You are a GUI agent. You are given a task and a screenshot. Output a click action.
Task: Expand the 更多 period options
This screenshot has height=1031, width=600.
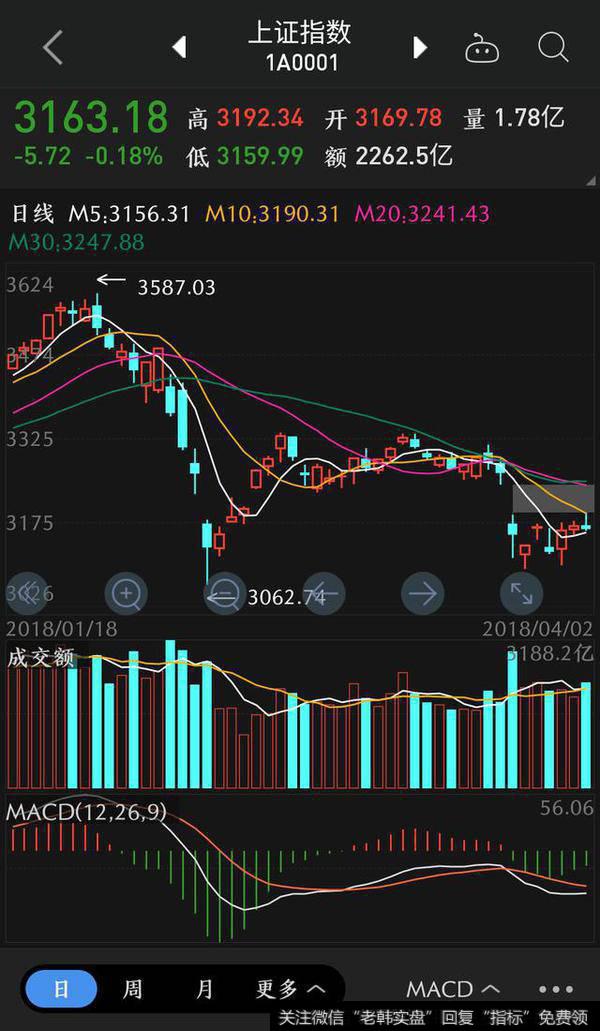pyautogui.click(x=290, y=989)
